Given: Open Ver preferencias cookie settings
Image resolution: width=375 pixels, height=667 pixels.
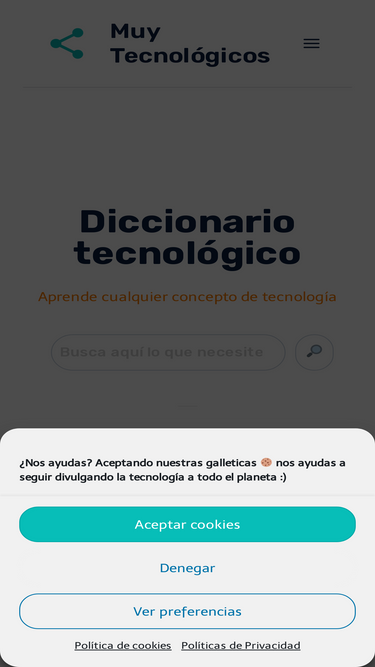Looking at the screenshot, I should 187,611.
